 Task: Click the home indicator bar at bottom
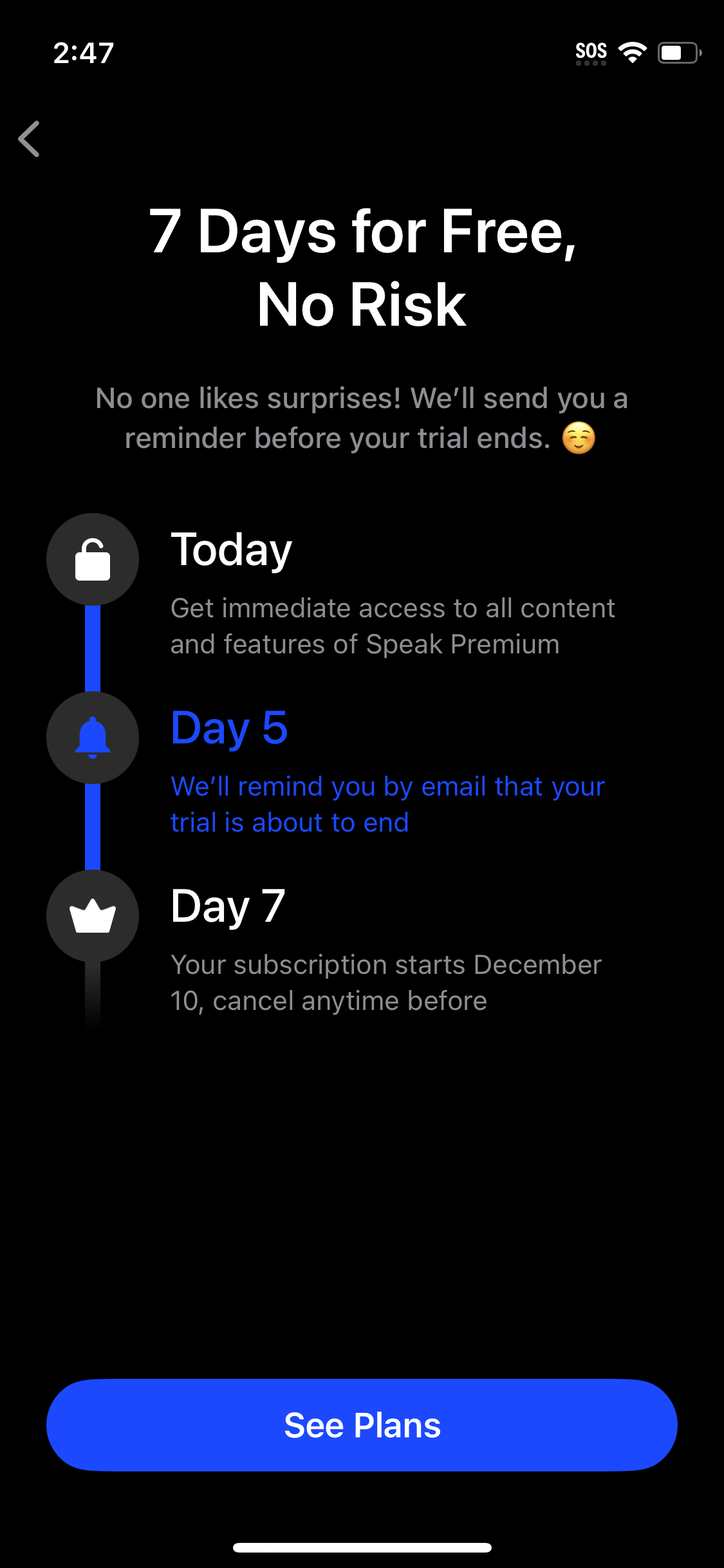tap(362, 1547)
